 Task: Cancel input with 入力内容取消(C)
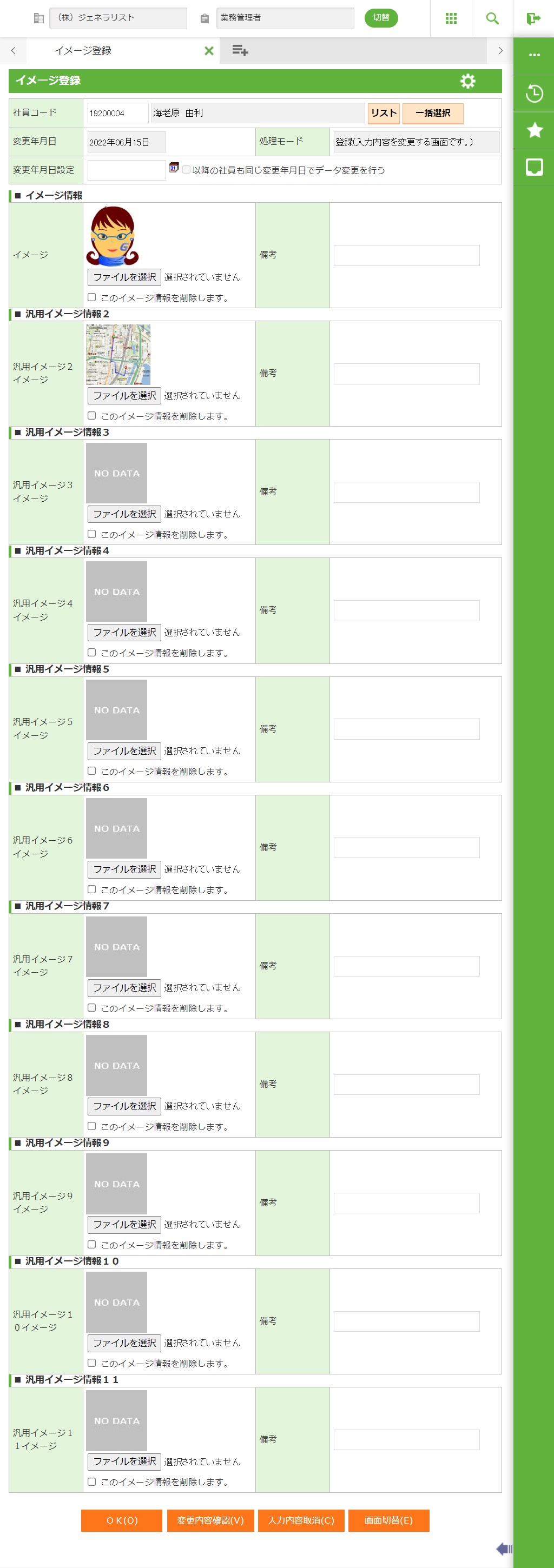(x=301, y=1520)
